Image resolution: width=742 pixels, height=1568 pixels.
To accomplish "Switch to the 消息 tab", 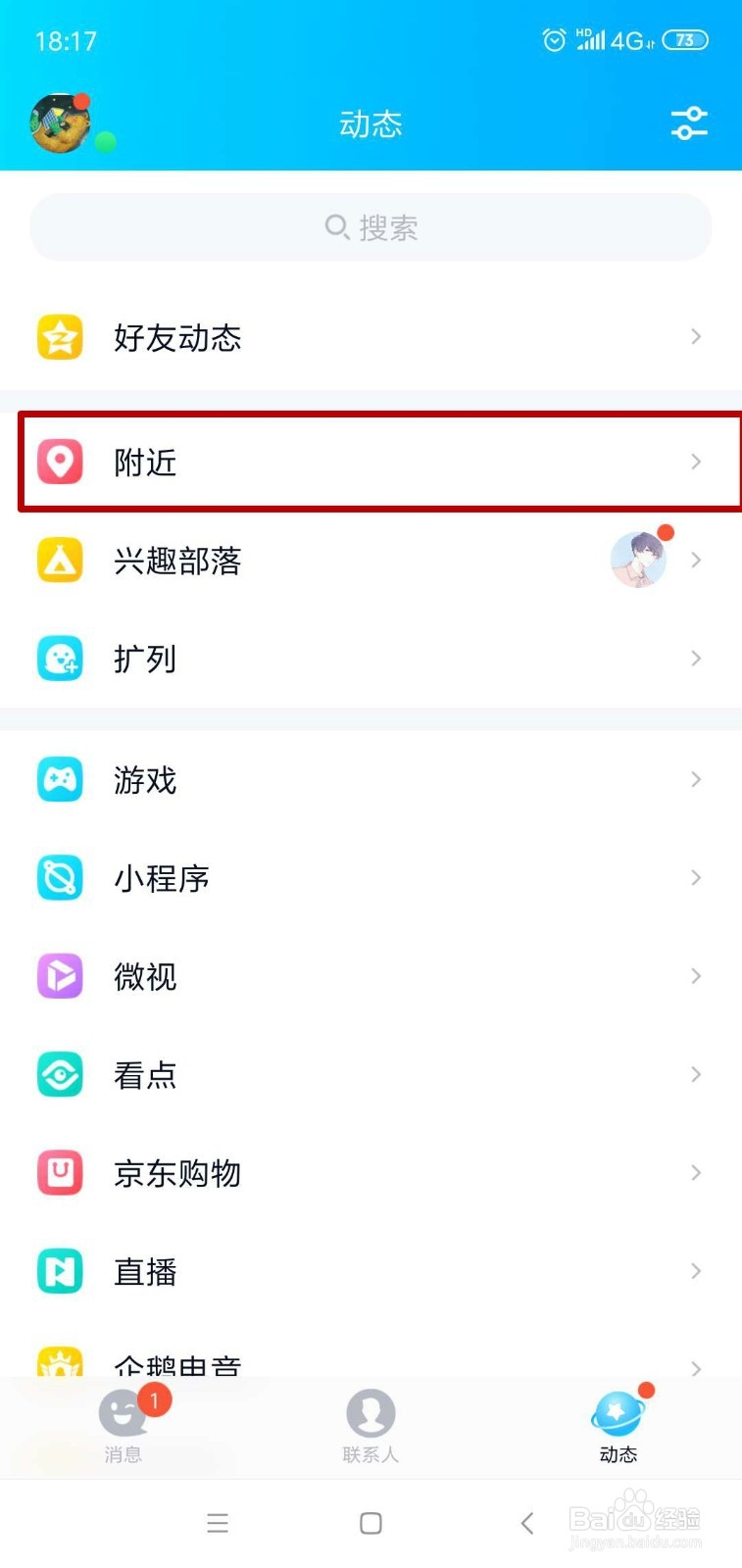I will (124, 1427).
